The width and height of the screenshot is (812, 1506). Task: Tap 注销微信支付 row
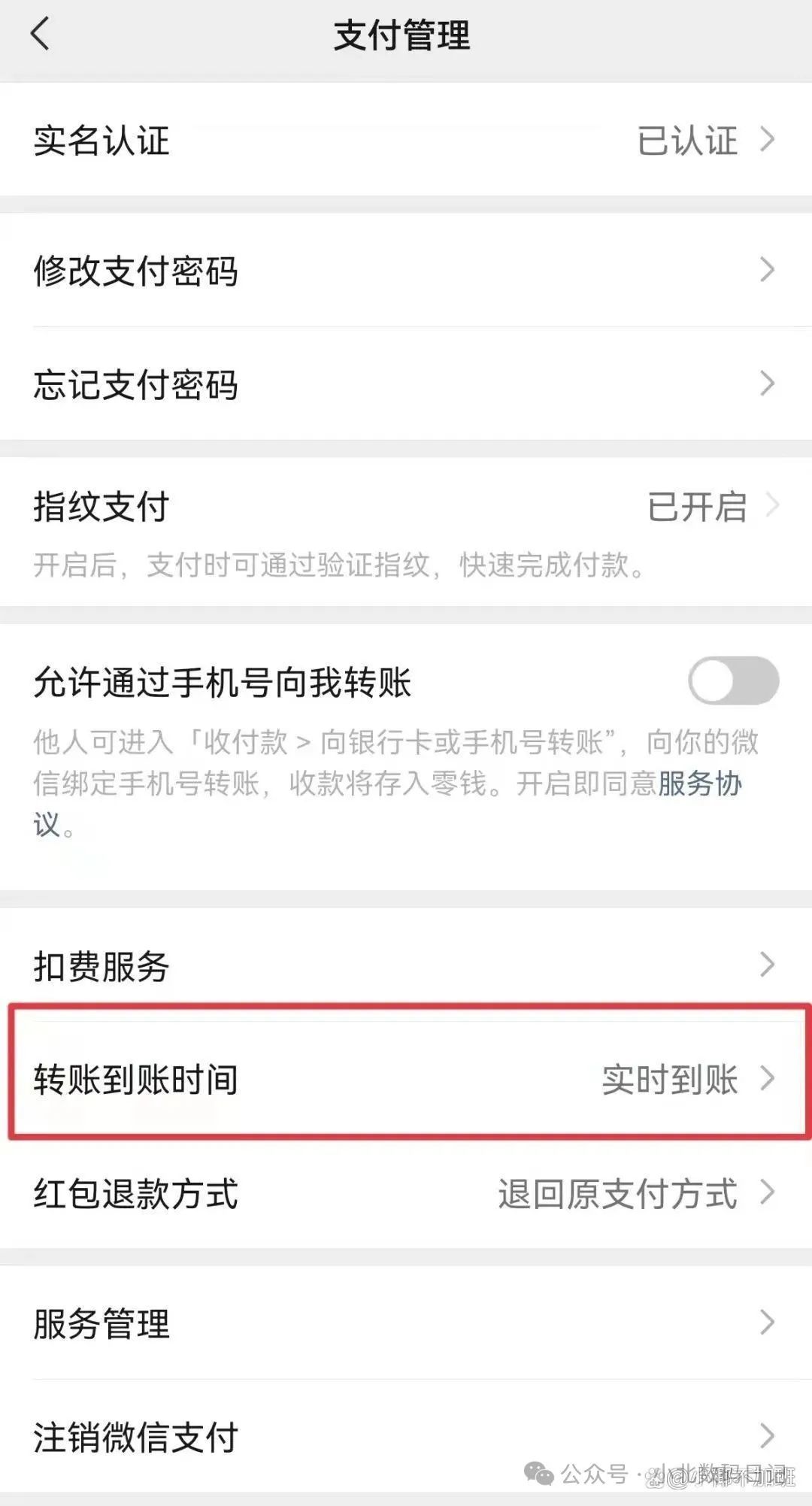point(406,1436)
